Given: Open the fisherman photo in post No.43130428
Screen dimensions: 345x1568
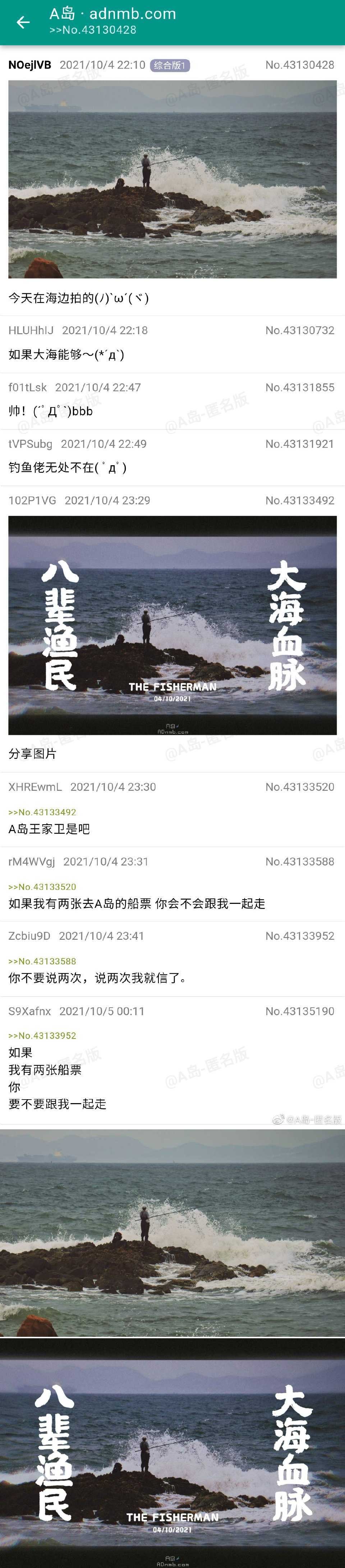Looking at the screenshot, I should tap(172, 179).
